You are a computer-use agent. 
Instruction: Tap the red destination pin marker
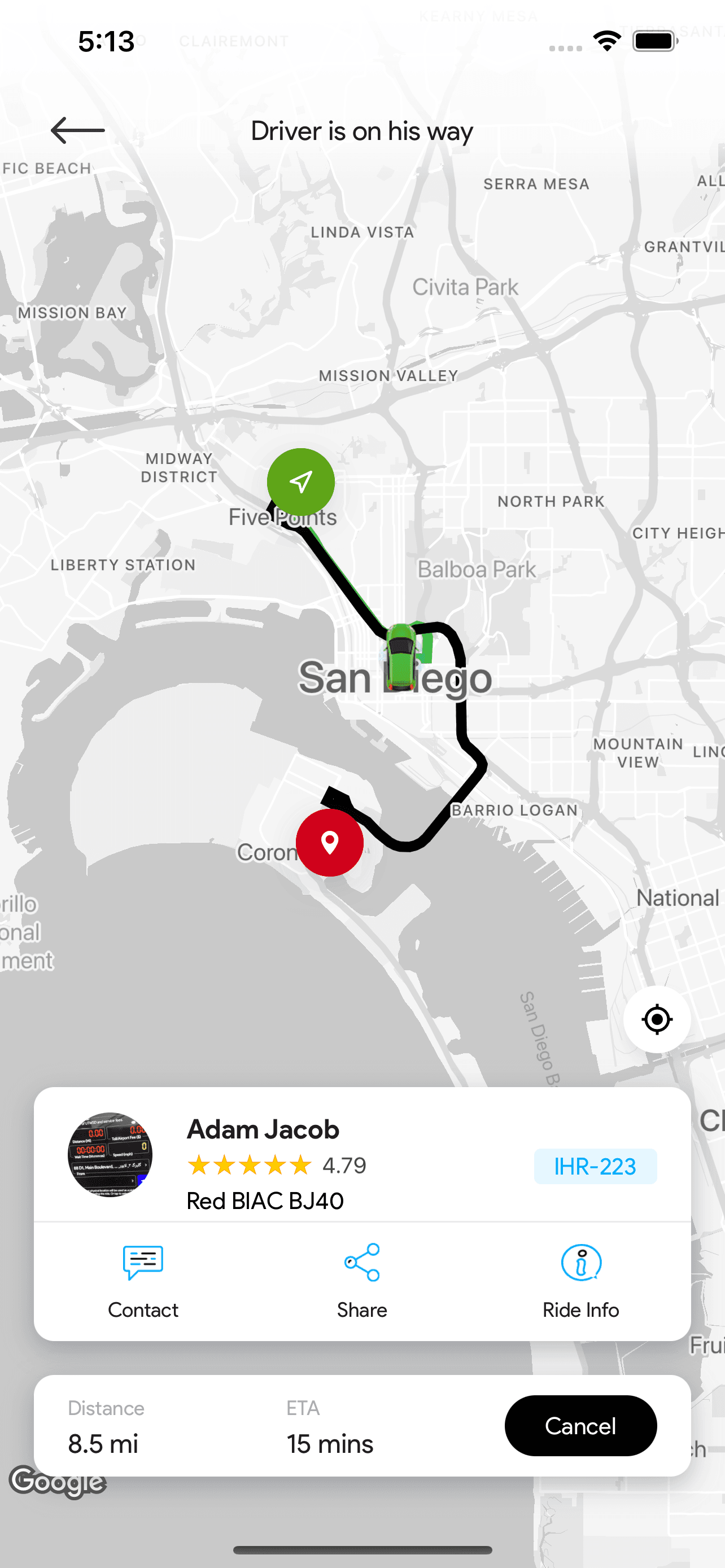329,843
